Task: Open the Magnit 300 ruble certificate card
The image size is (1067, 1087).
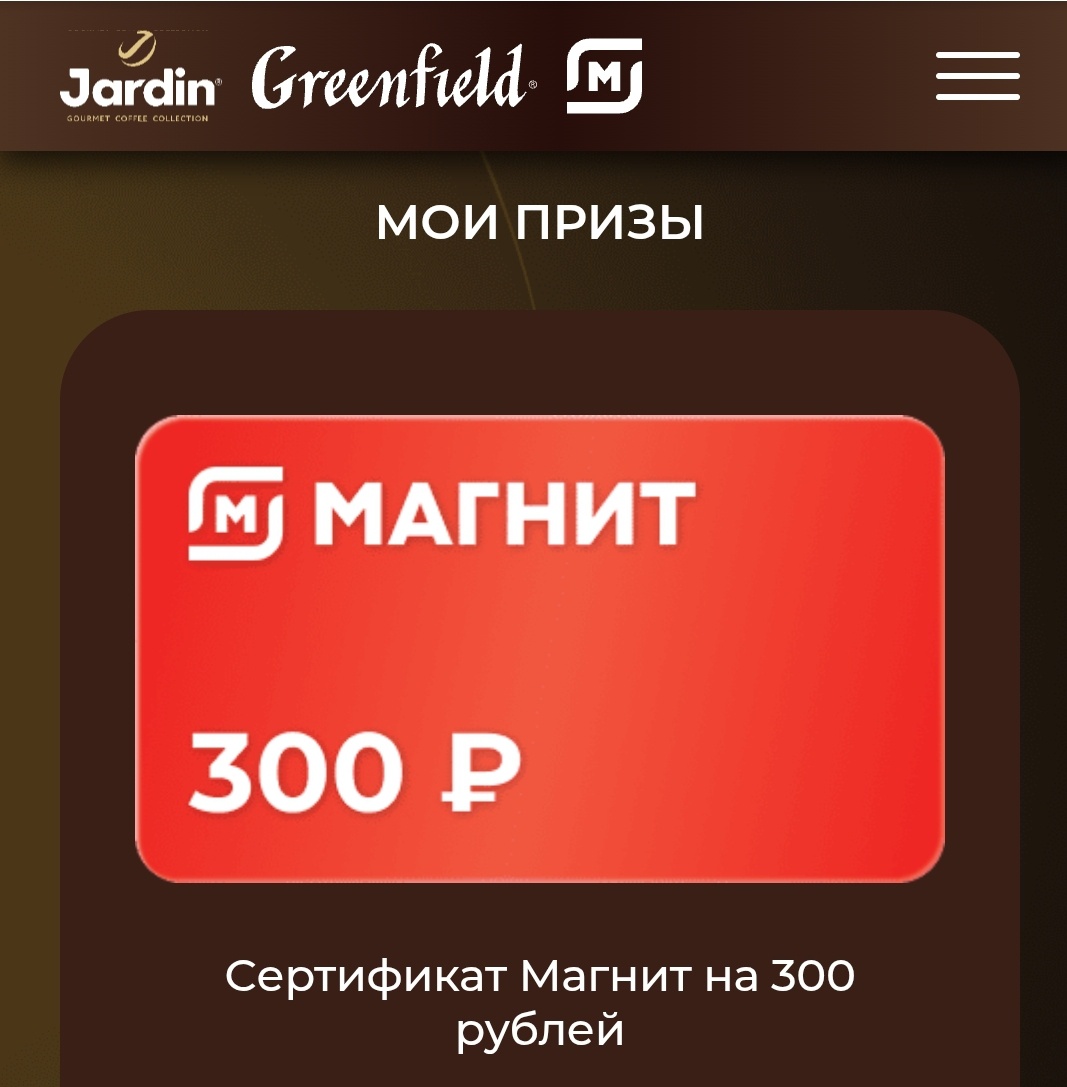Action: coord(539,648)
